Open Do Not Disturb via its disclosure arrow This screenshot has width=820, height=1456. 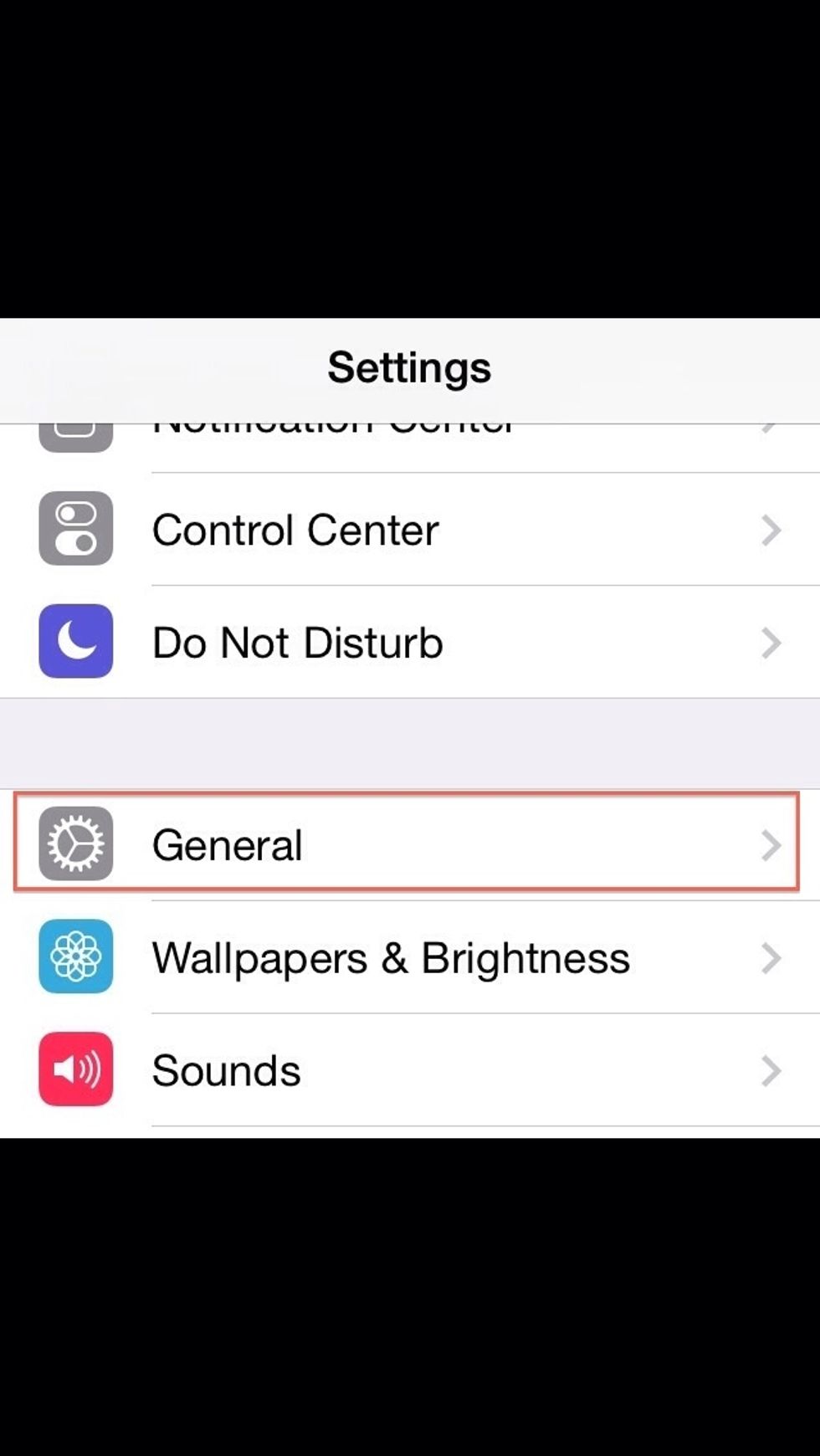tap(771, 642)
